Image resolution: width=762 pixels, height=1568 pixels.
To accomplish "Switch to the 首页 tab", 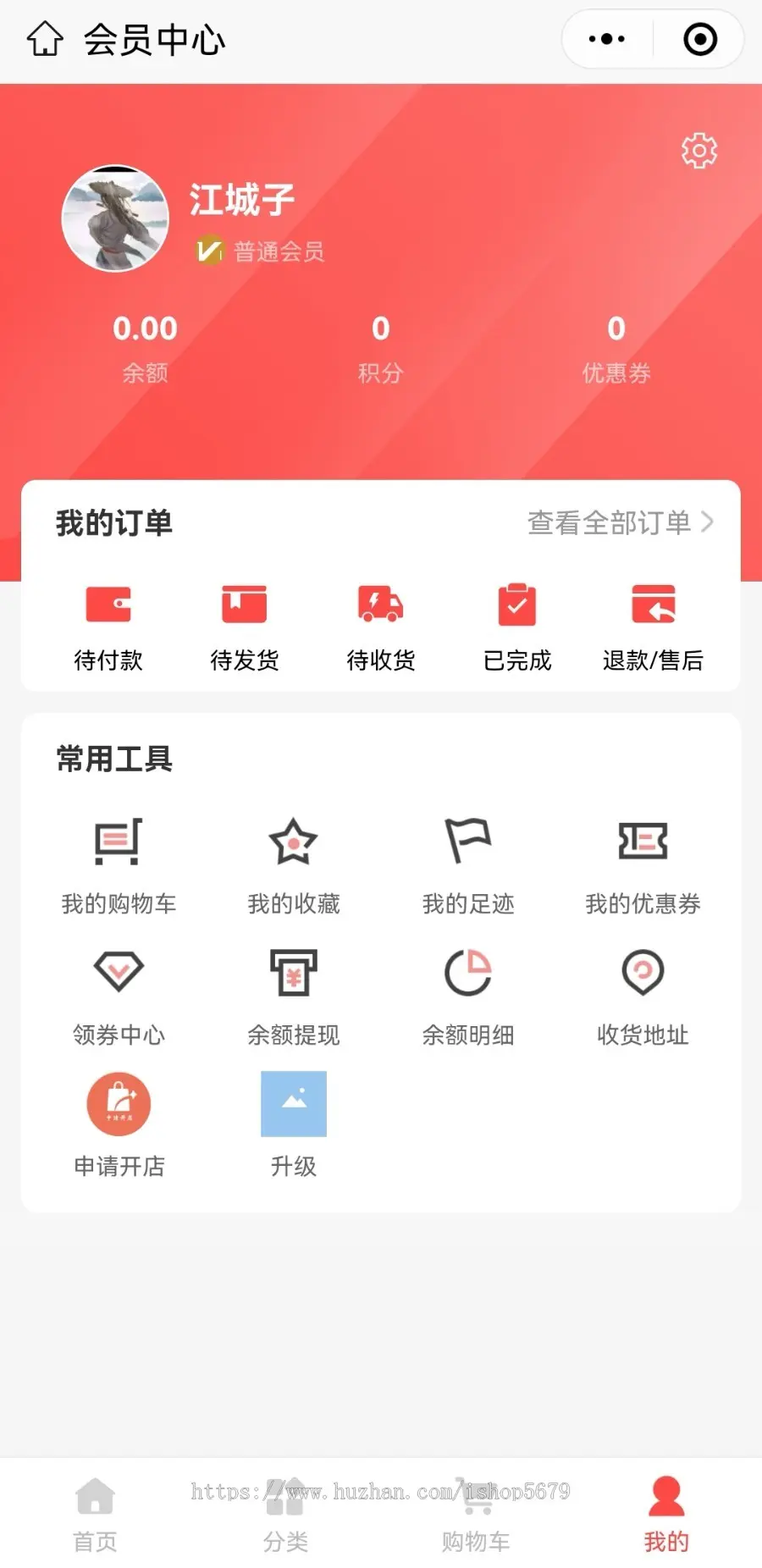I will (95, 1515).
